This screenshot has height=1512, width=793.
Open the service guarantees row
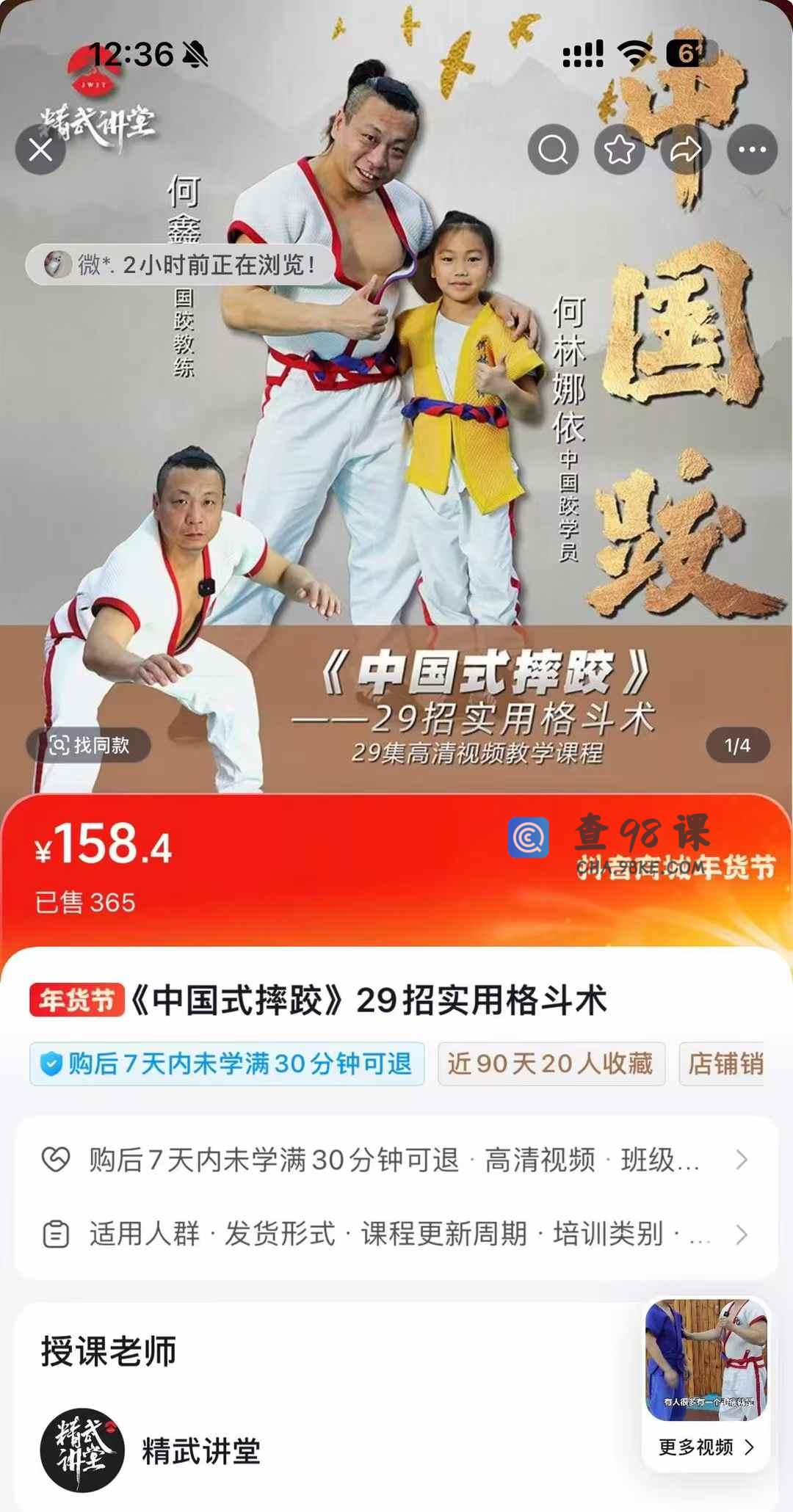396,1160
